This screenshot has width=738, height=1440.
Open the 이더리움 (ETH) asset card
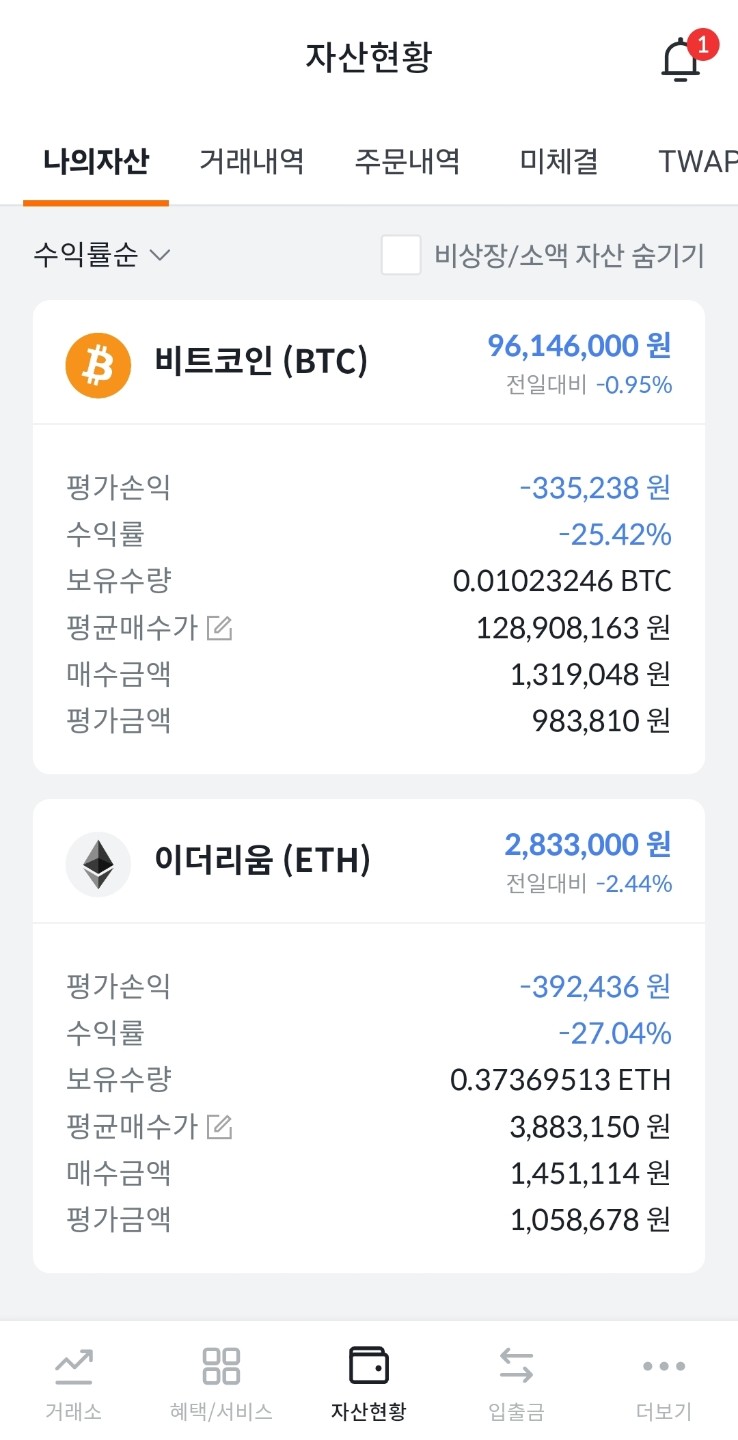[263, 861]
